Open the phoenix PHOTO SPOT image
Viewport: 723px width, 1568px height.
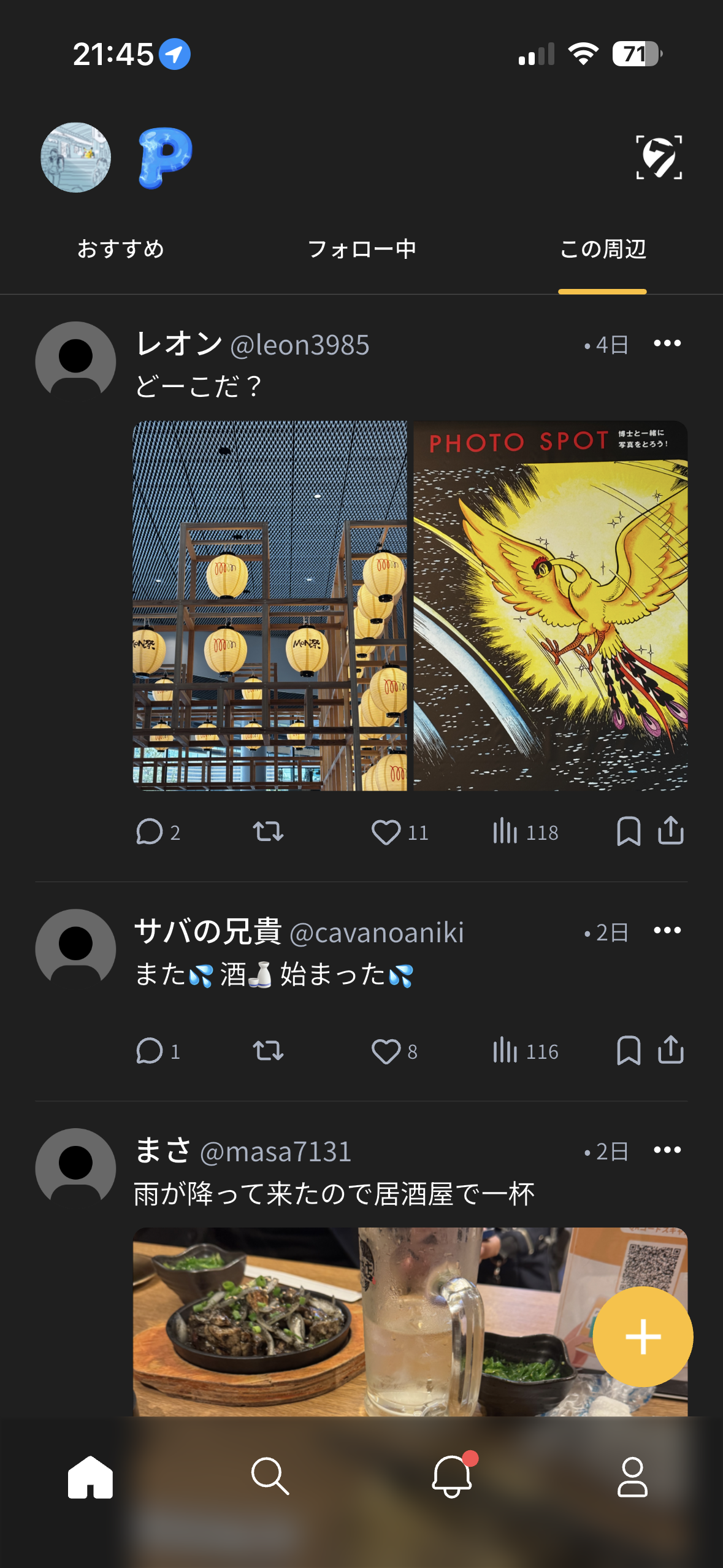[551, 607]
